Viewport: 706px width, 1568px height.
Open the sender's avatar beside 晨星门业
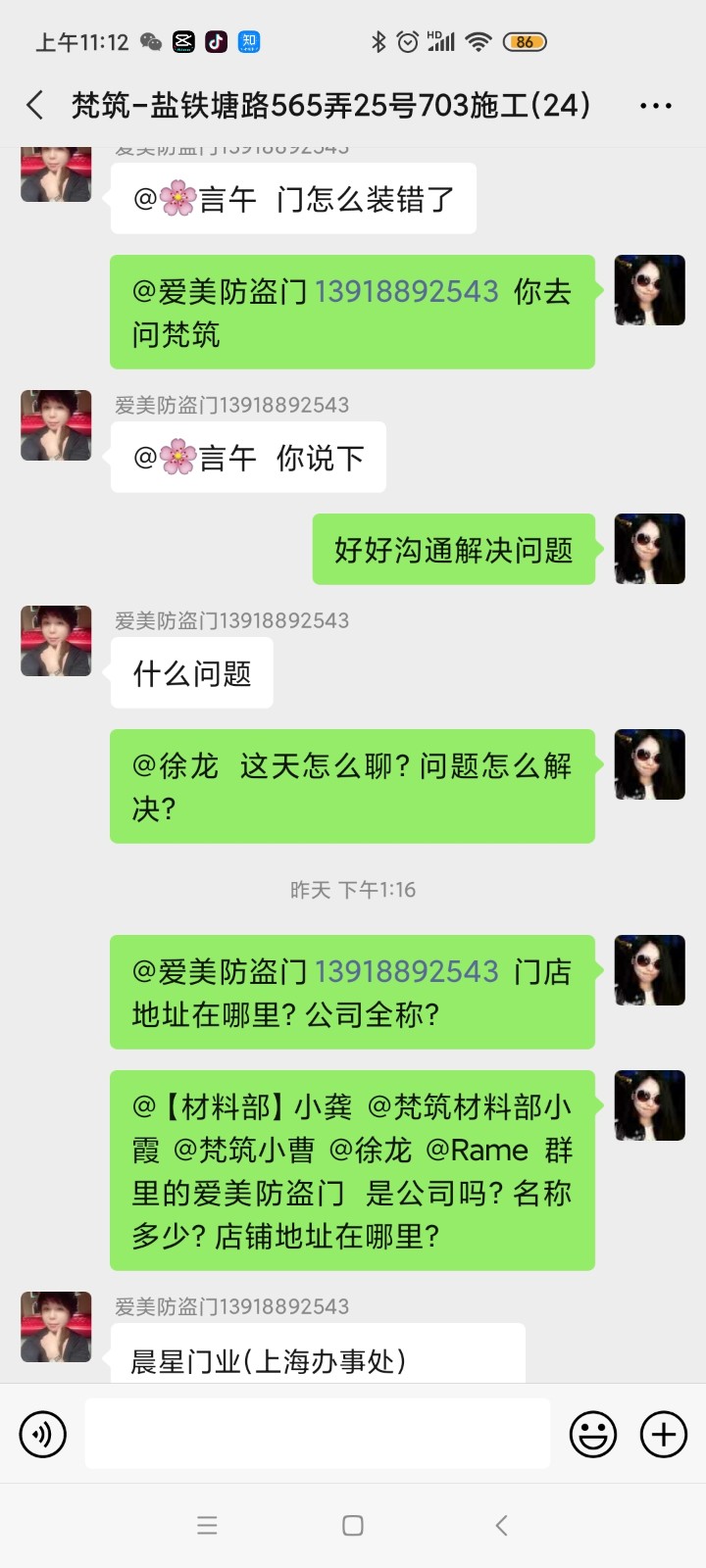pyautogui.click(x=56, y=1327)
